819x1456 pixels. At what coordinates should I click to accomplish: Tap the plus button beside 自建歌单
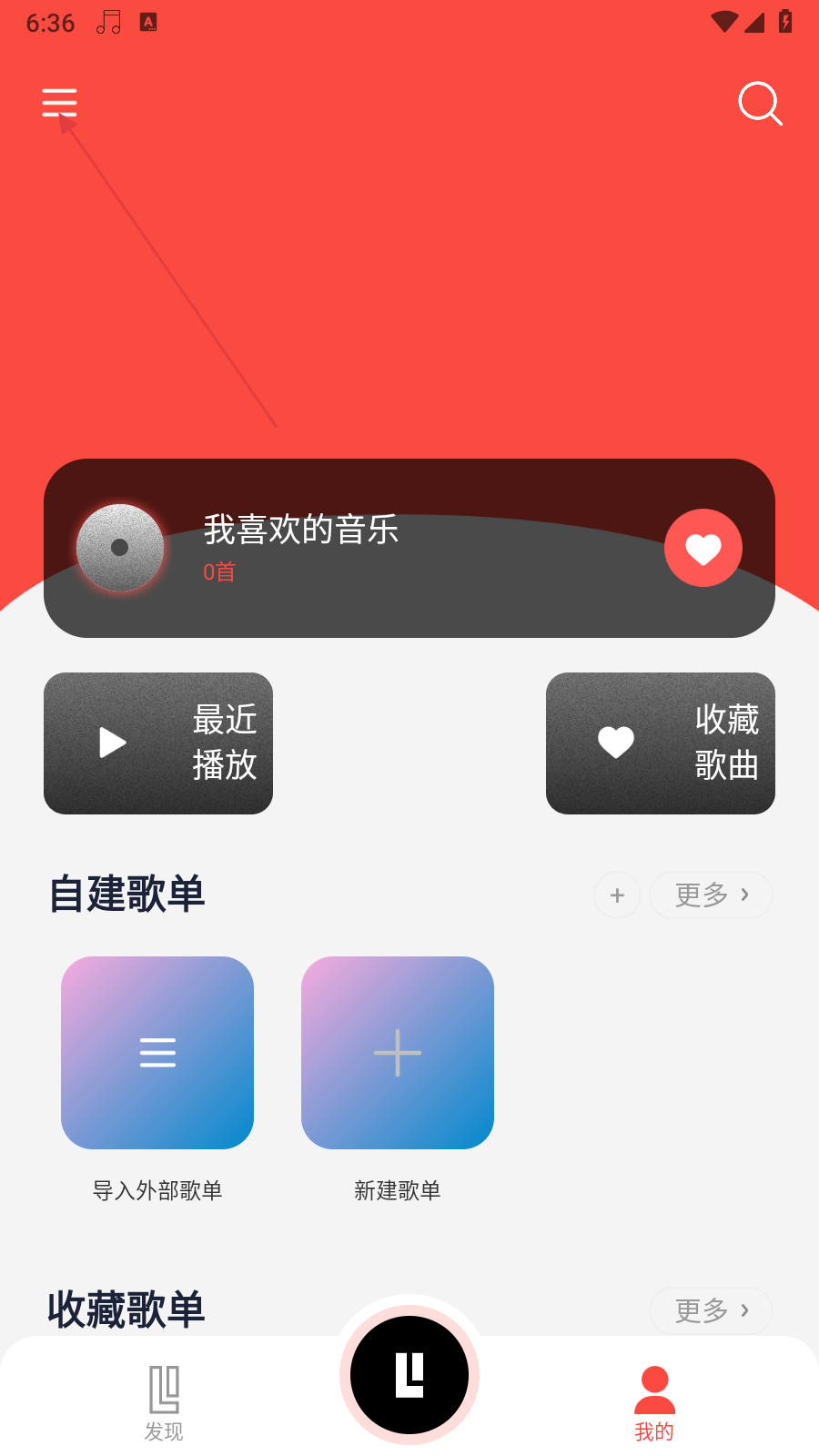[617, 895]
